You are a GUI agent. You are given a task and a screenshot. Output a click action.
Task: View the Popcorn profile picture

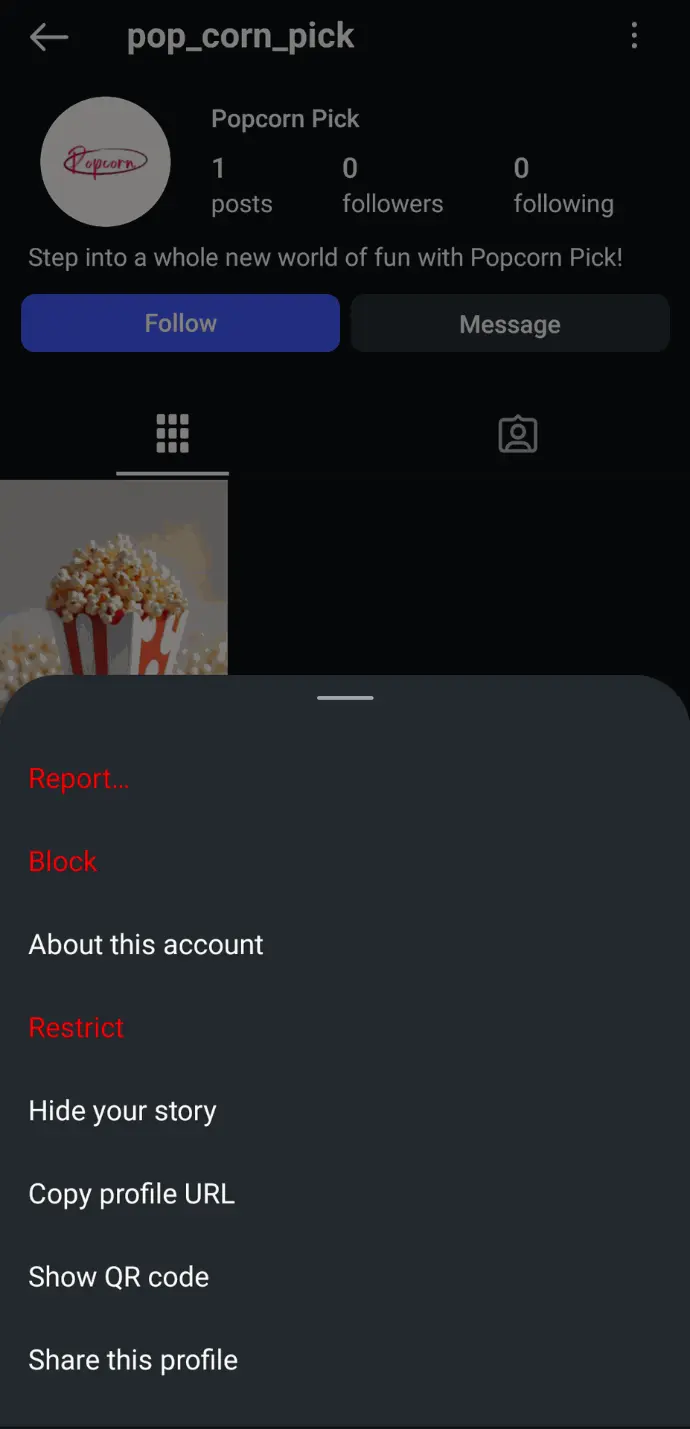coord(105,162)
